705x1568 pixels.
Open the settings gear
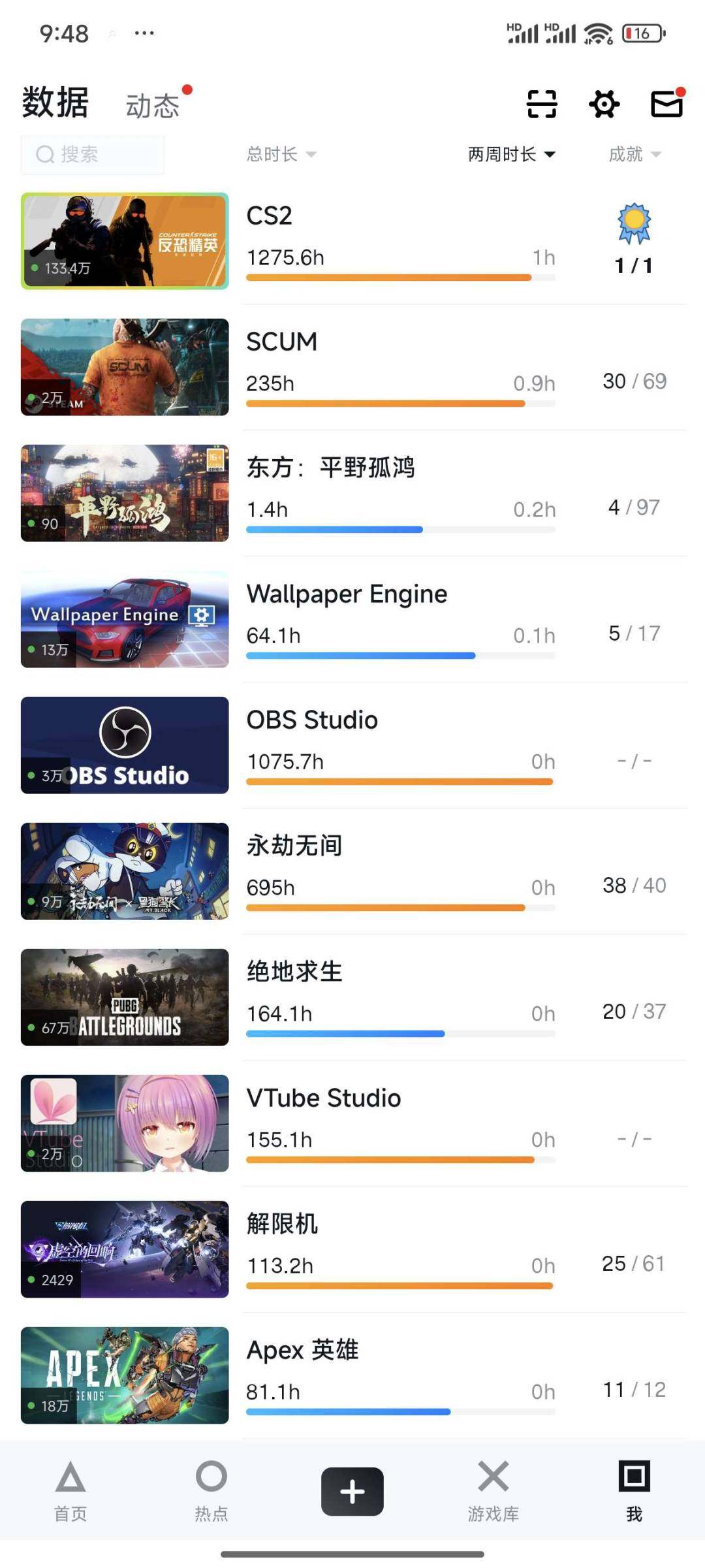click(x=604, y=104)
